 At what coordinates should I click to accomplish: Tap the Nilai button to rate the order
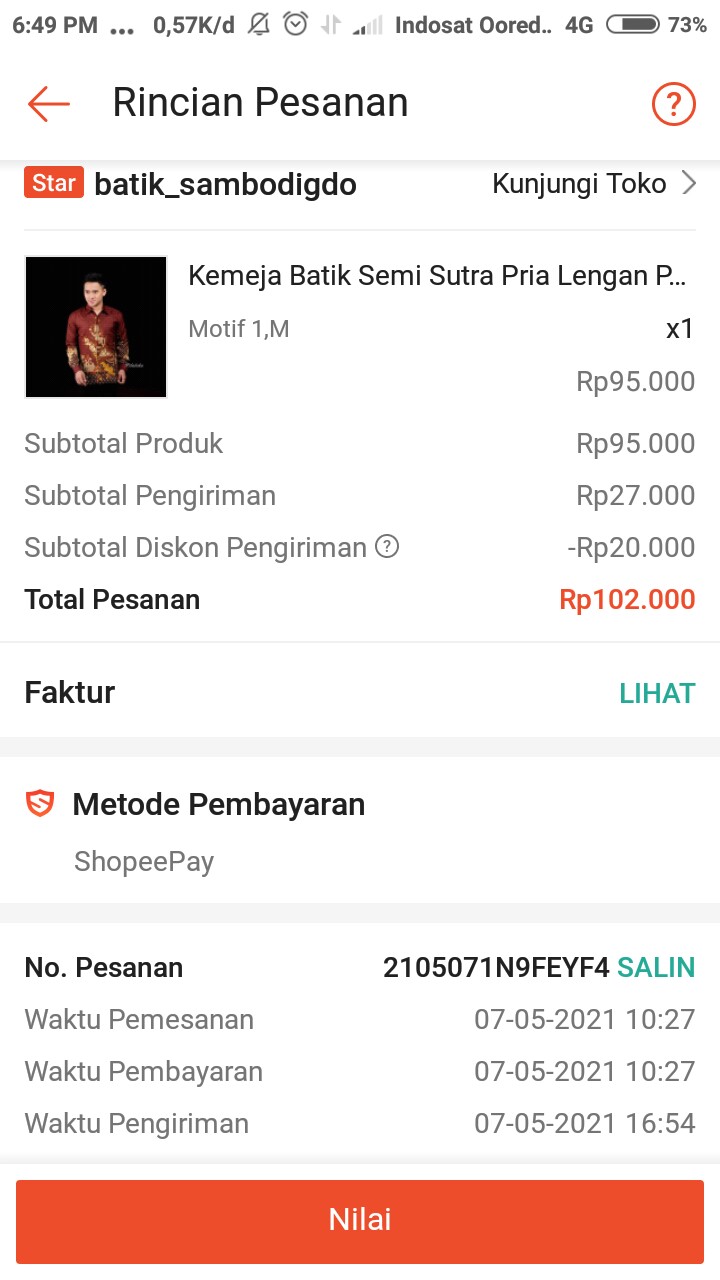coord(360,1219)
